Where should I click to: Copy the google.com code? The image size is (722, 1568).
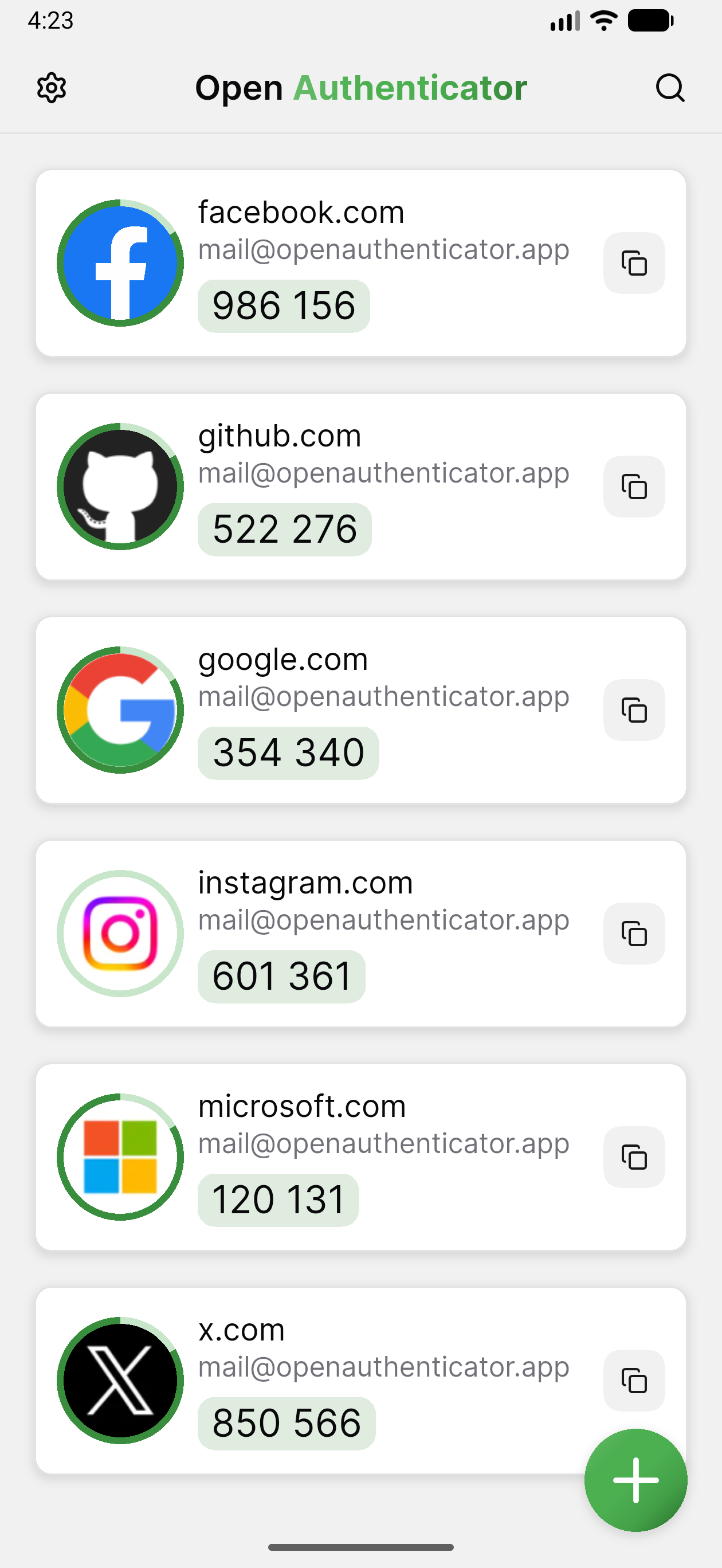634,709
